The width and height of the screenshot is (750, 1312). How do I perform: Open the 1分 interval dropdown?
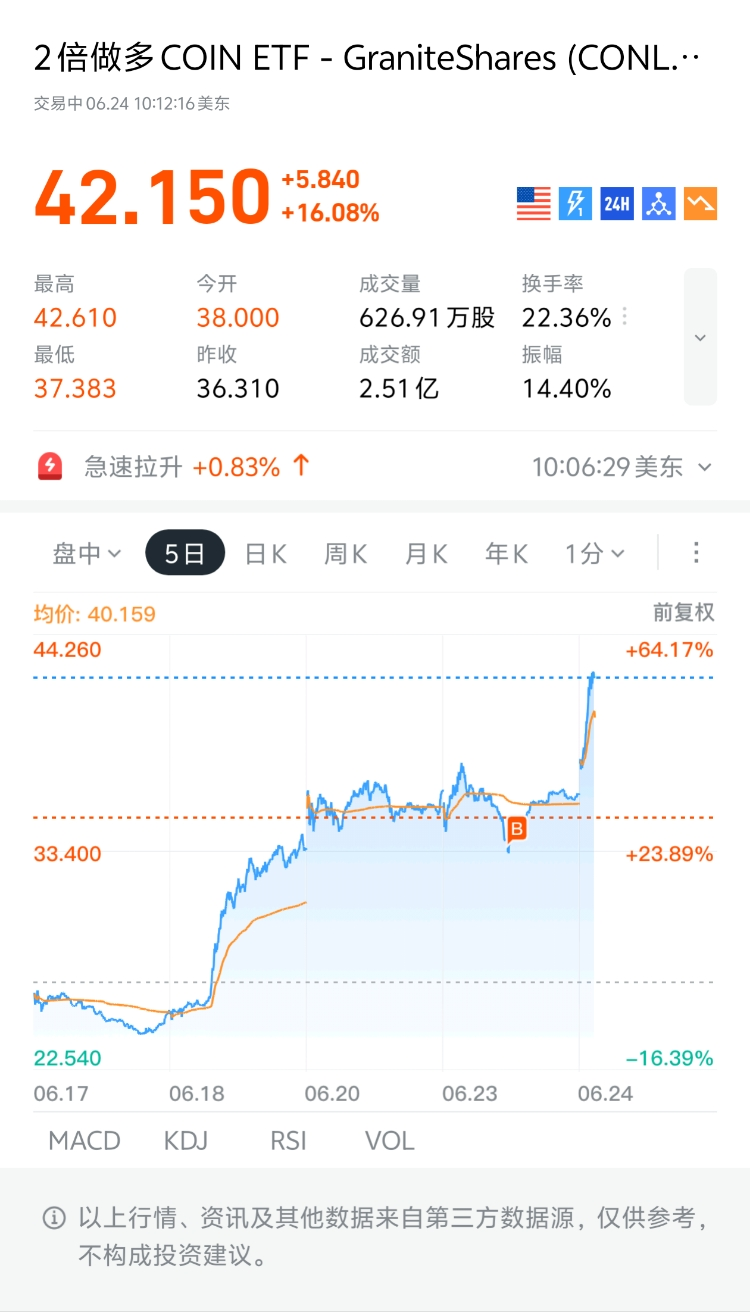(x=595, y=553)
